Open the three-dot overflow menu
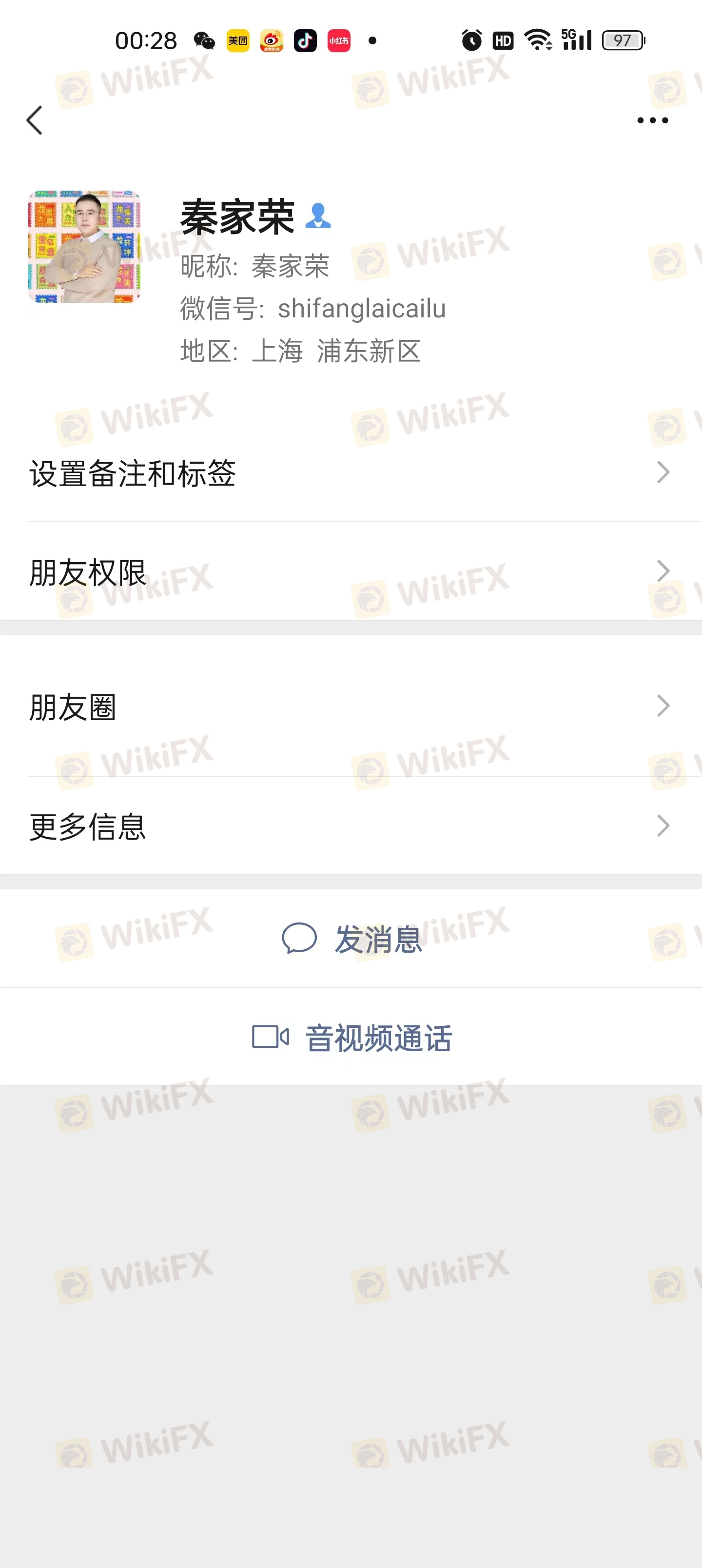This screenshot has height=1568, width=702. (x=652, y=120)
